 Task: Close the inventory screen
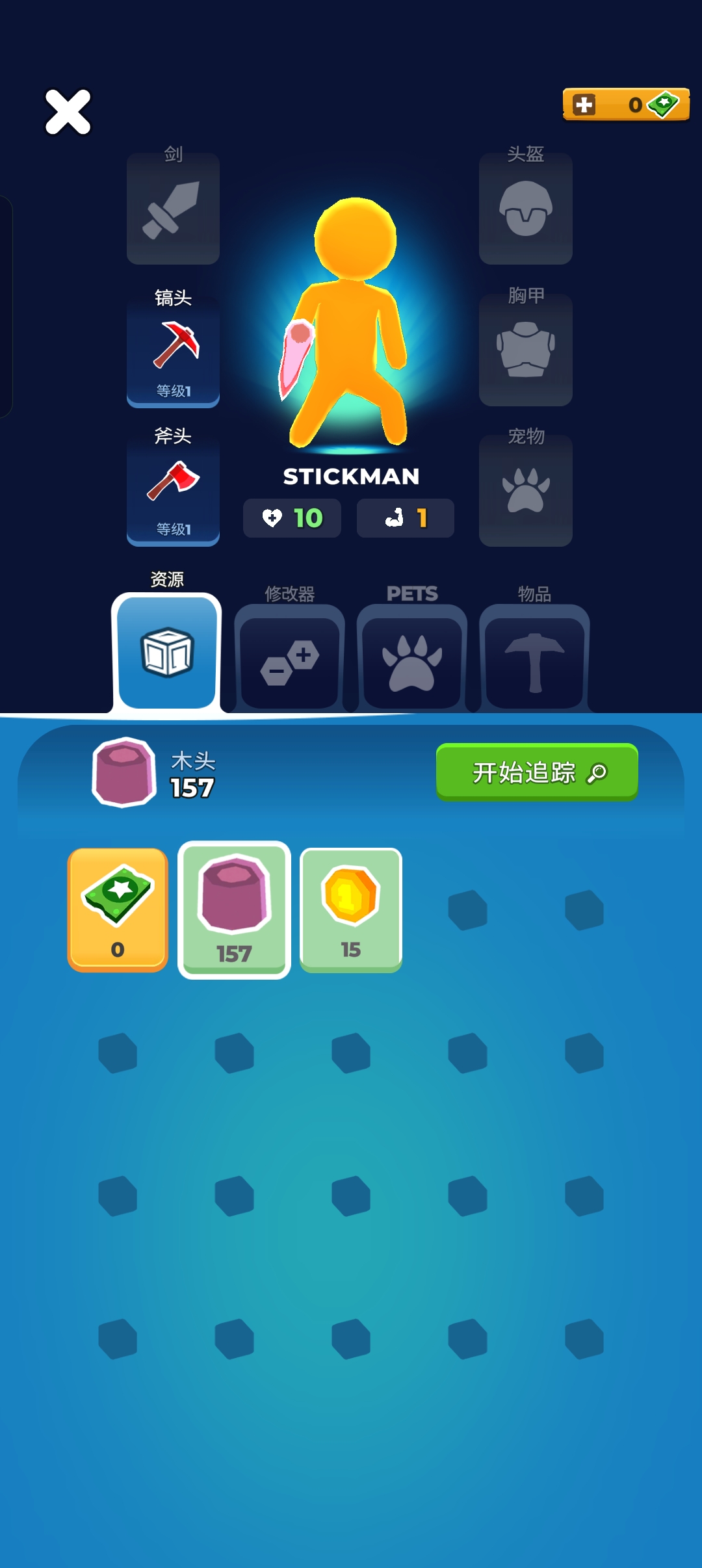pyautogui.click(x=68, y=112)
